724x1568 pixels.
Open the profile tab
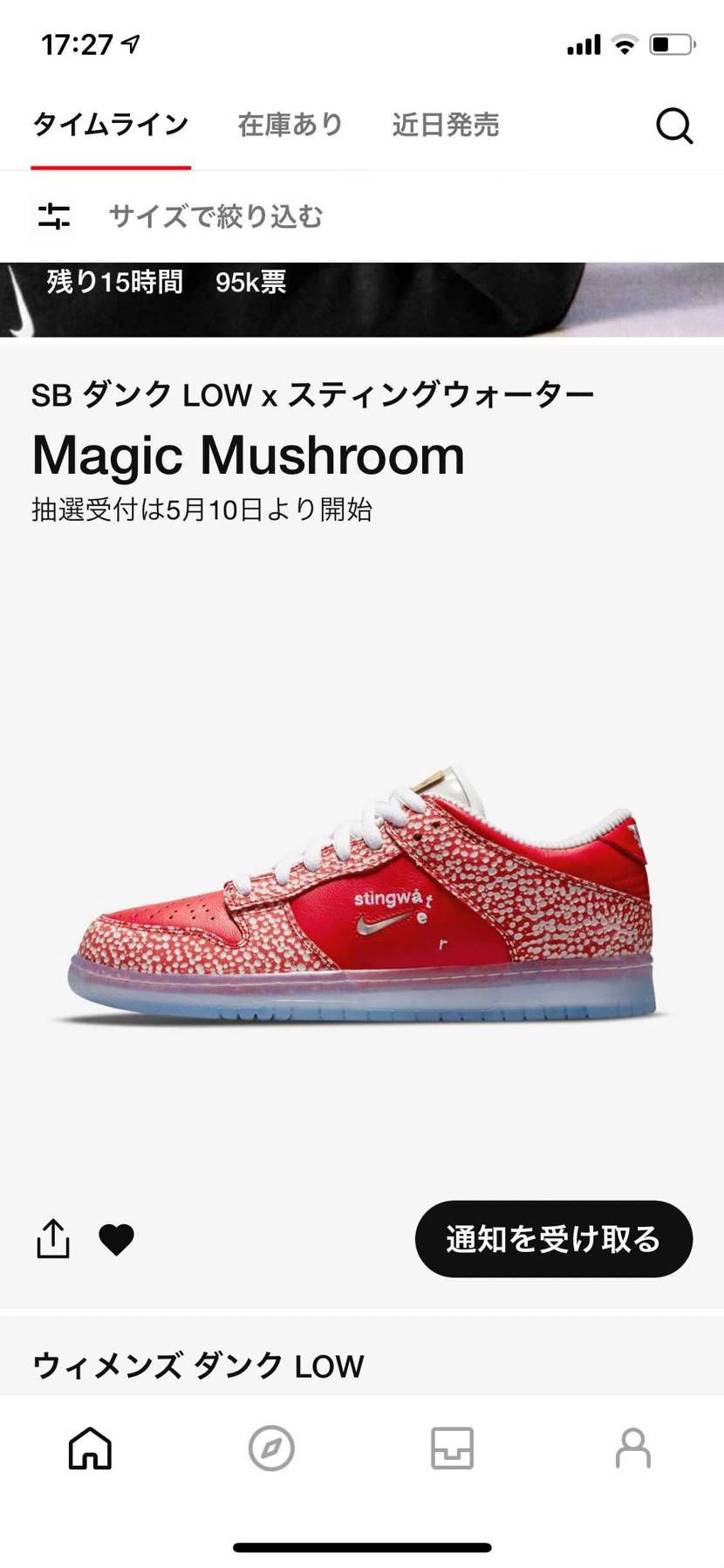[632, 1449]
